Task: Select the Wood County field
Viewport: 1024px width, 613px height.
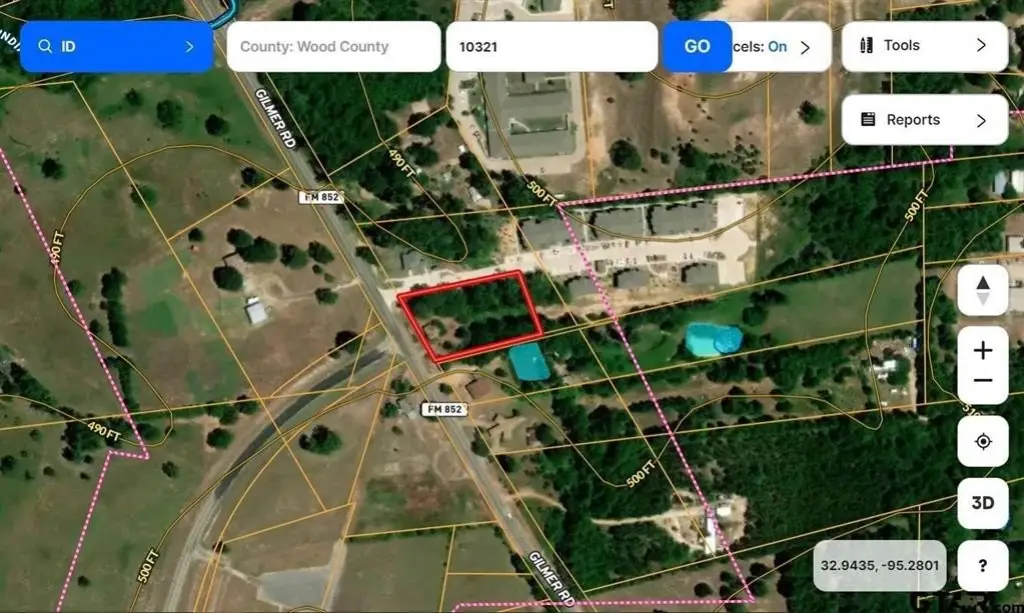Action: coord(333,47)
